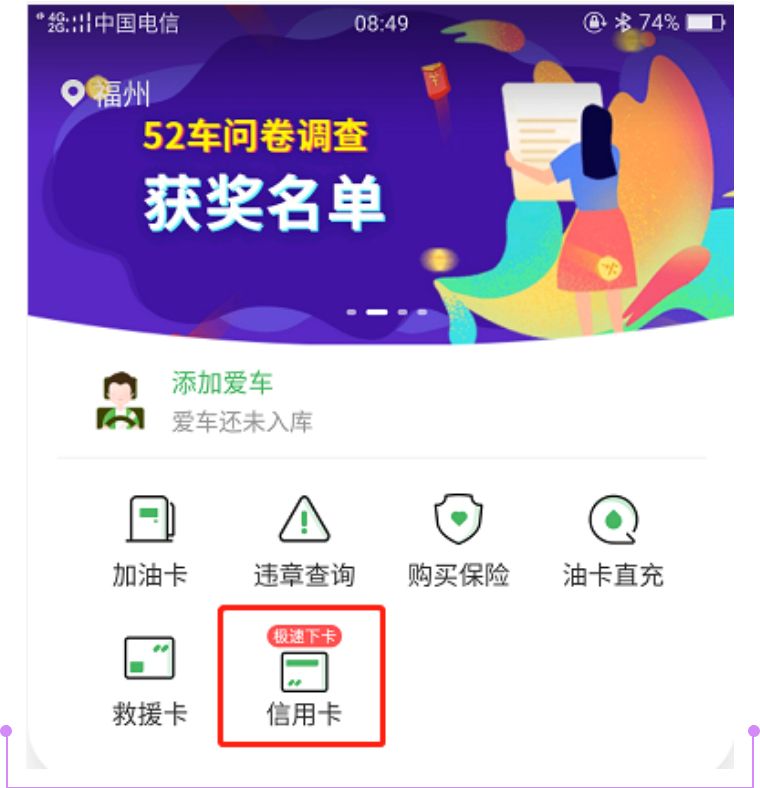Image resolution: width=760 pixels, height=788 pixels.
Task: Check traffic violations with 违章查询
Action: [304, 540]
